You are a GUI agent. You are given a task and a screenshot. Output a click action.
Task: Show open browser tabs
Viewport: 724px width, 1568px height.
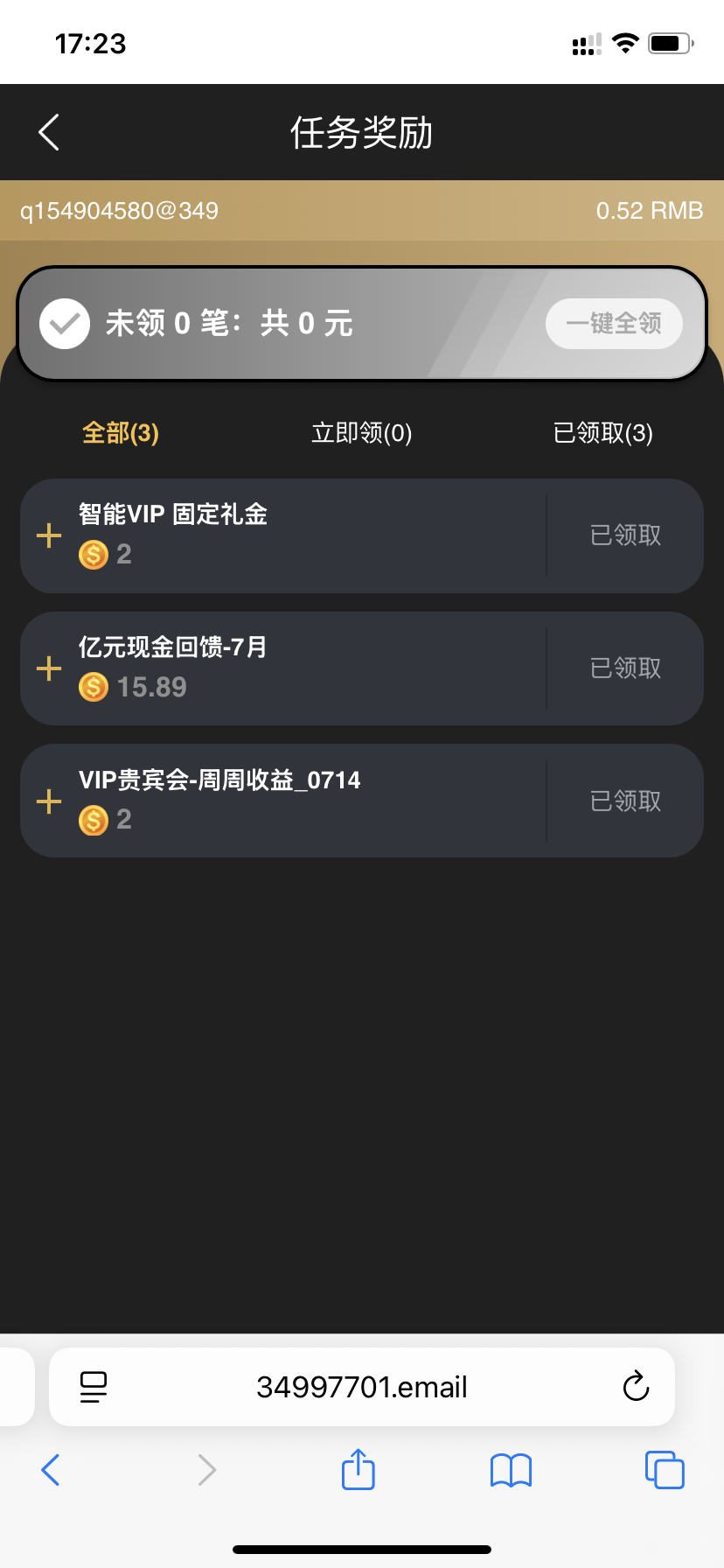[665, 1470]
